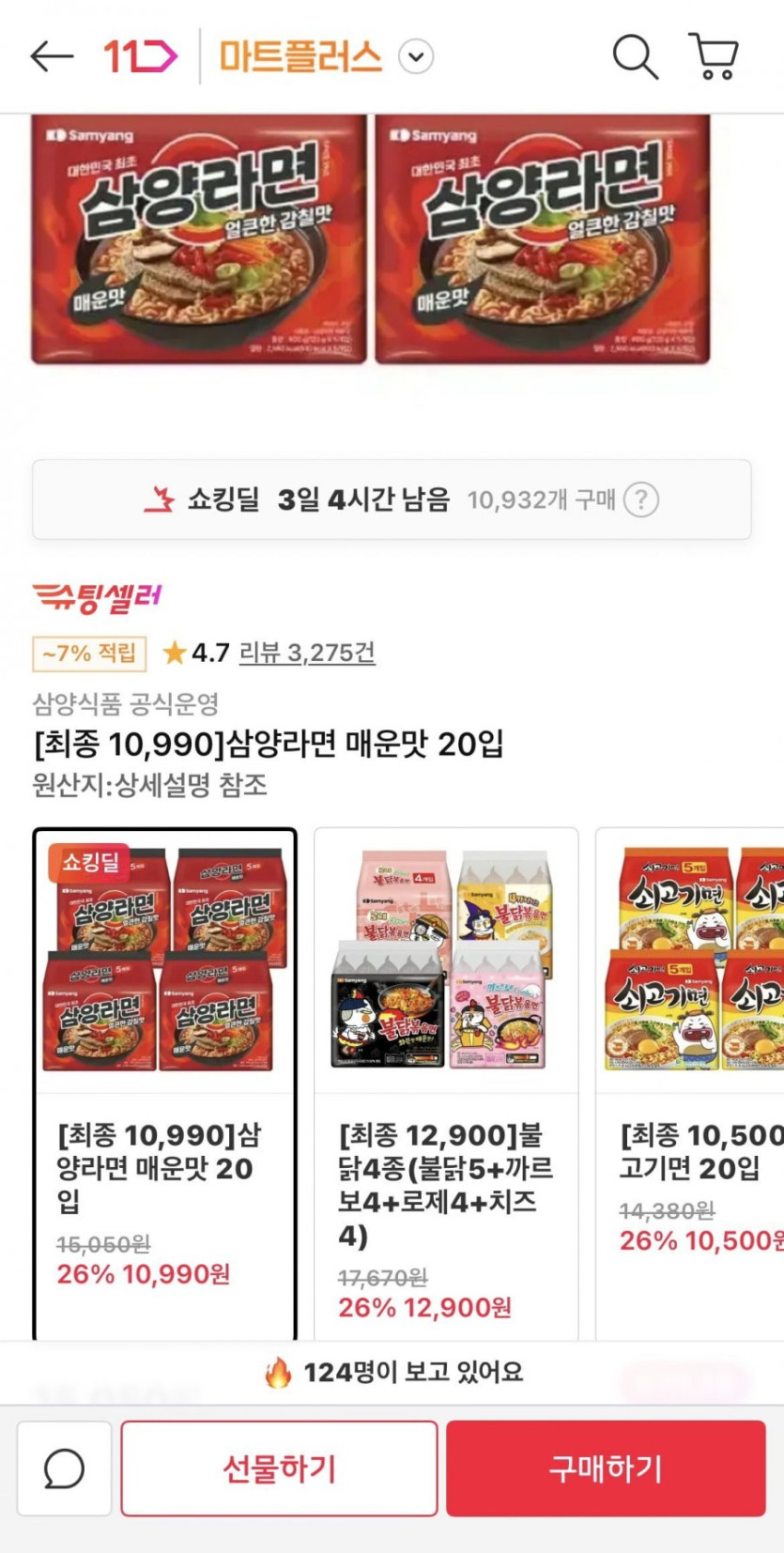Go back with the arrow icon

[52, 56]
